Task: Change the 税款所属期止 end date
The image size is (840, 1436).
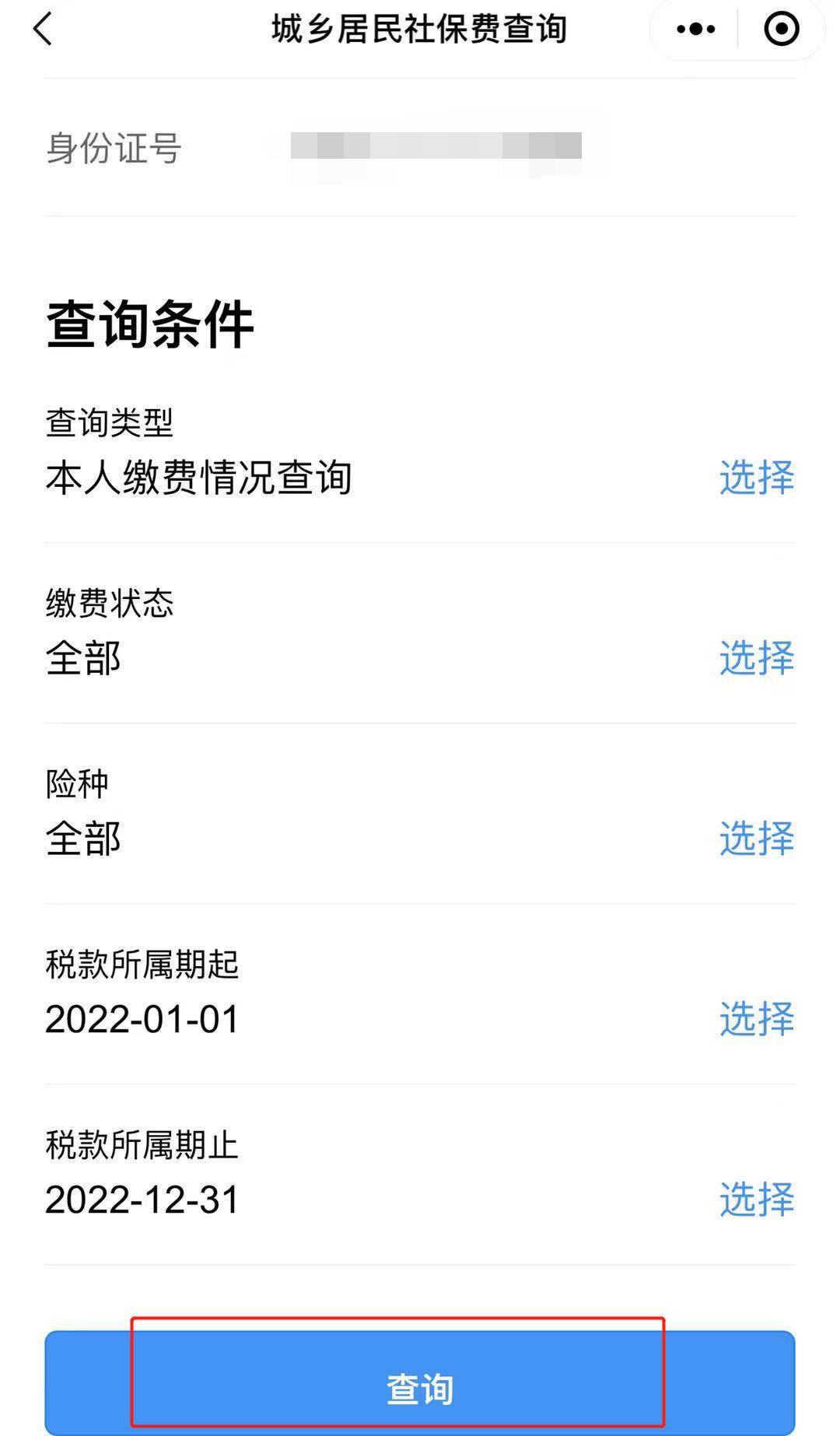Action: [x=756, y=1199]
